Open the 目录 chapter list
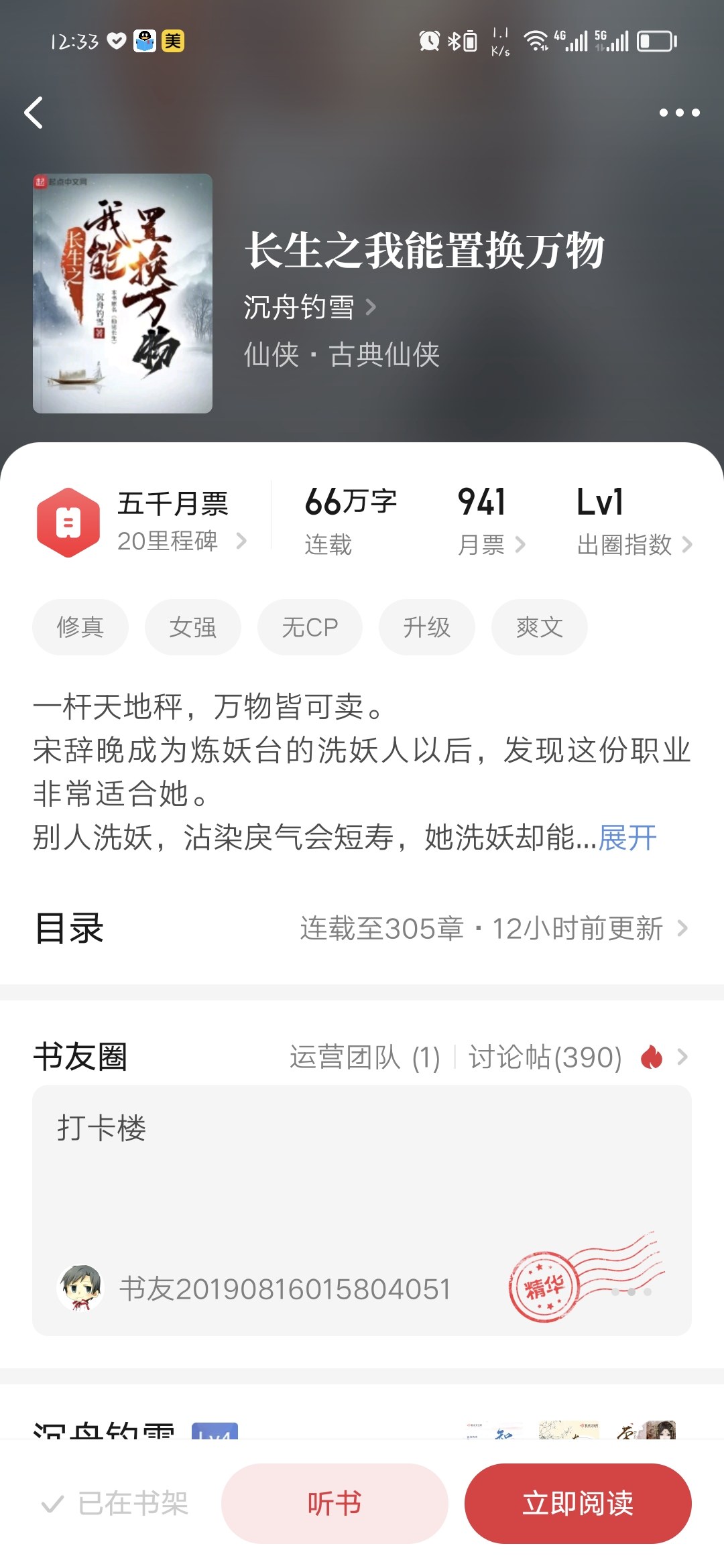The width and height of the screenshot is (724, 1568). coord(362,929)
